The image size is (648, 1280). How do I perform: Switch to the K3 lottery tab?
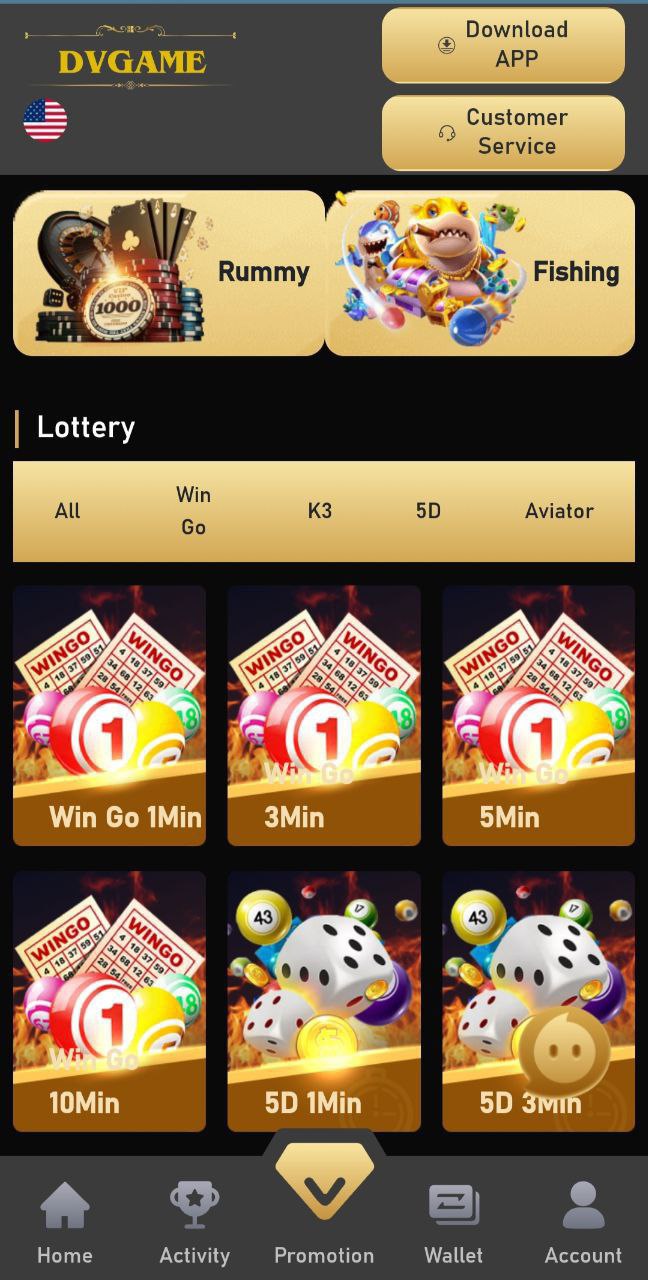pyautogui.click(x=319, y=511)
